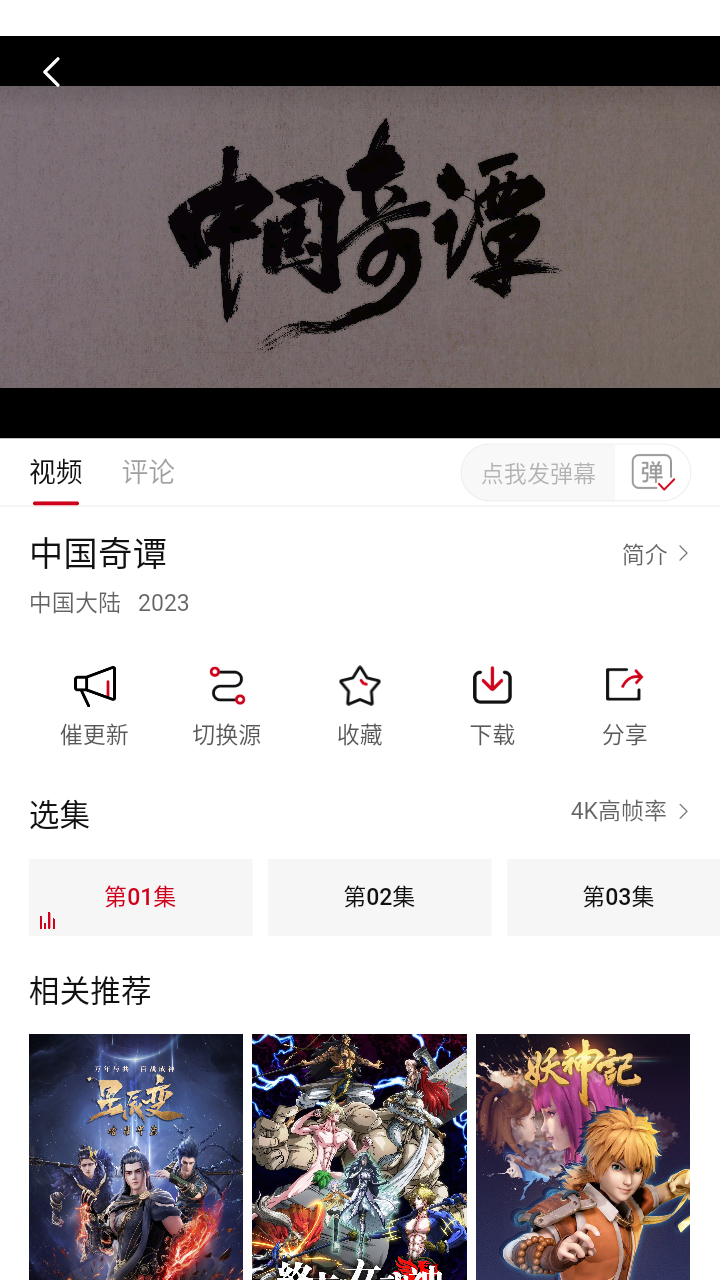Open the middle 终末的女武神 recommendation poster
The height and width of the screenshot is (1280, 720).
359,1157
